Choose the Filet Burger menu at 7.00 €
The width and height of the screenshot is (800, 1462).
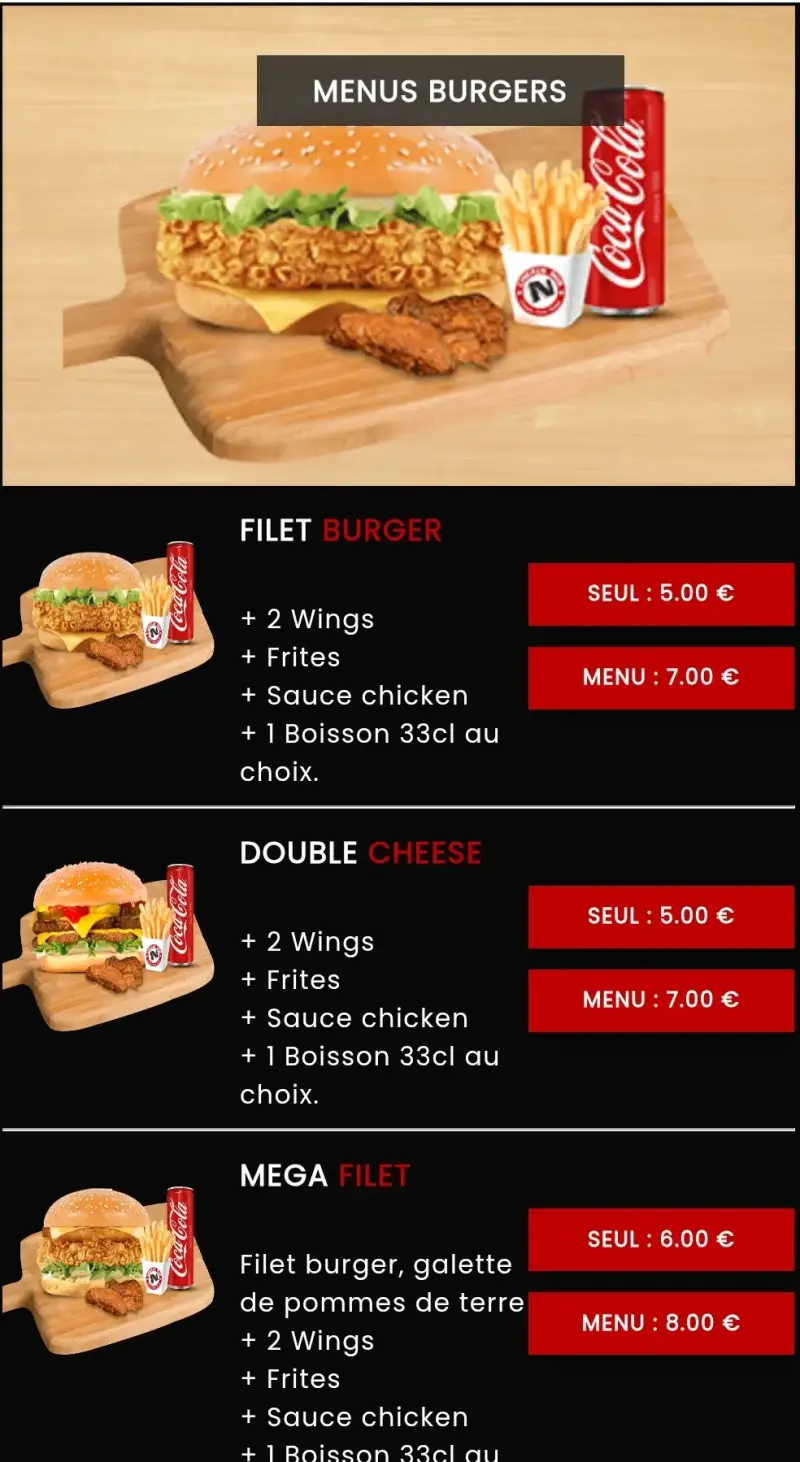(x=661, y=678)
